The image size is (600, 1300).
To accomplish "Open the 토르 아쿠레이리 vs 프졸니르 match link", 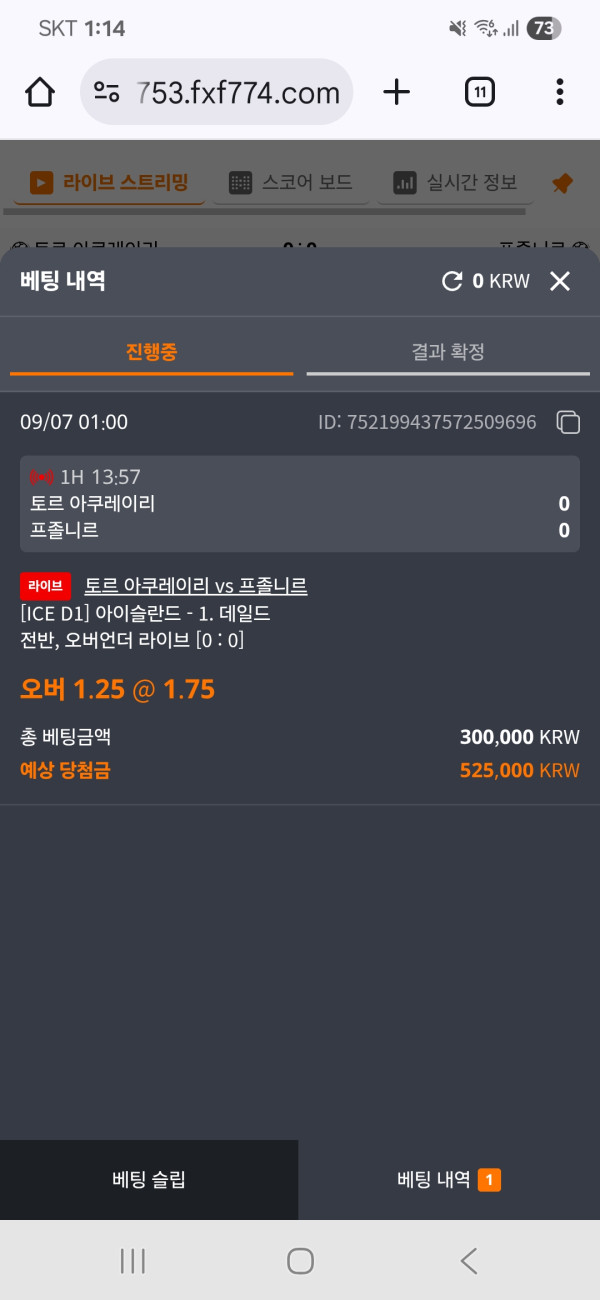I will 195,586.
